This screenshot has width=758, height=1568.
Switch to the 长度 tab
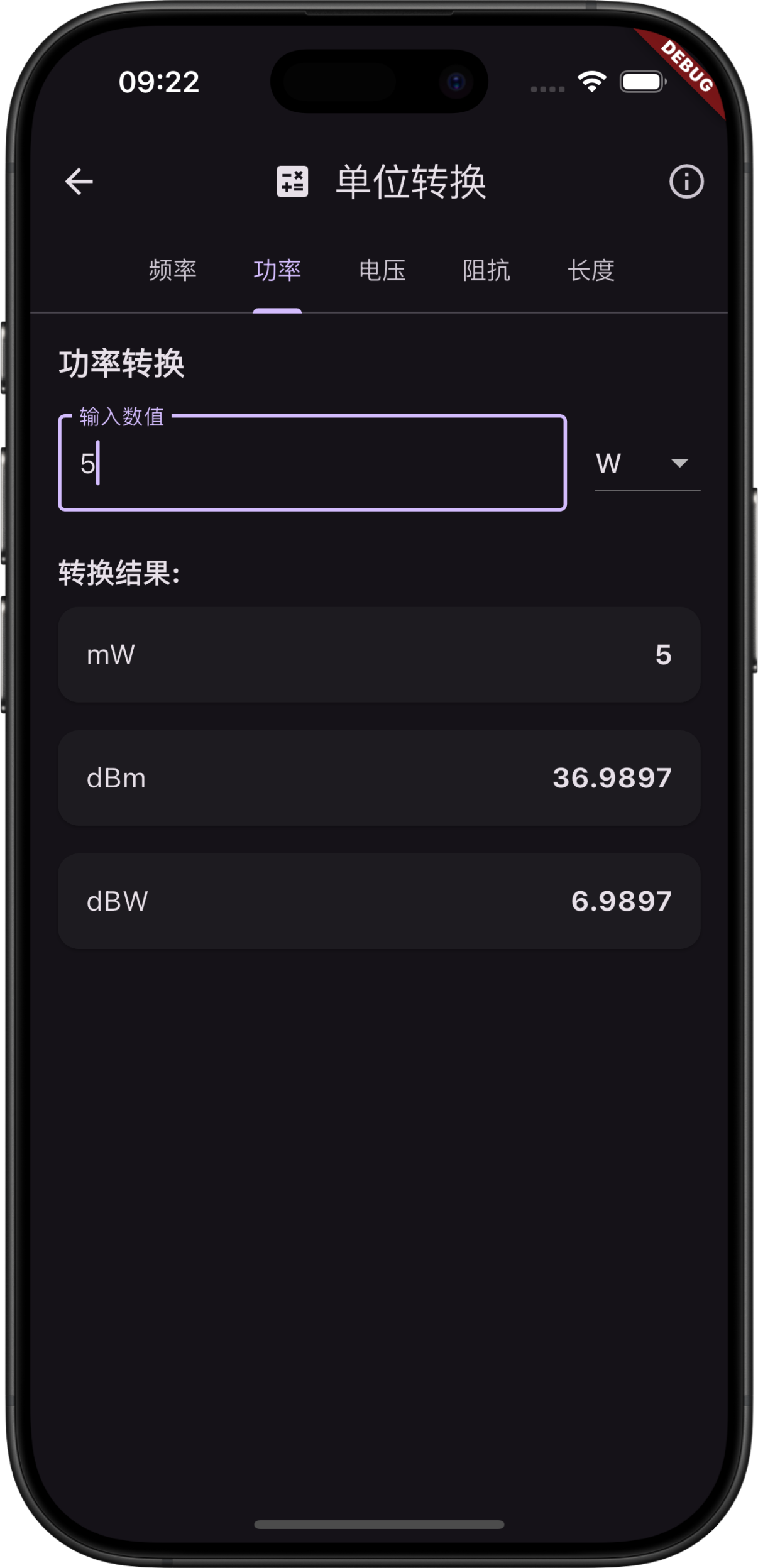[x=591, y=271]
